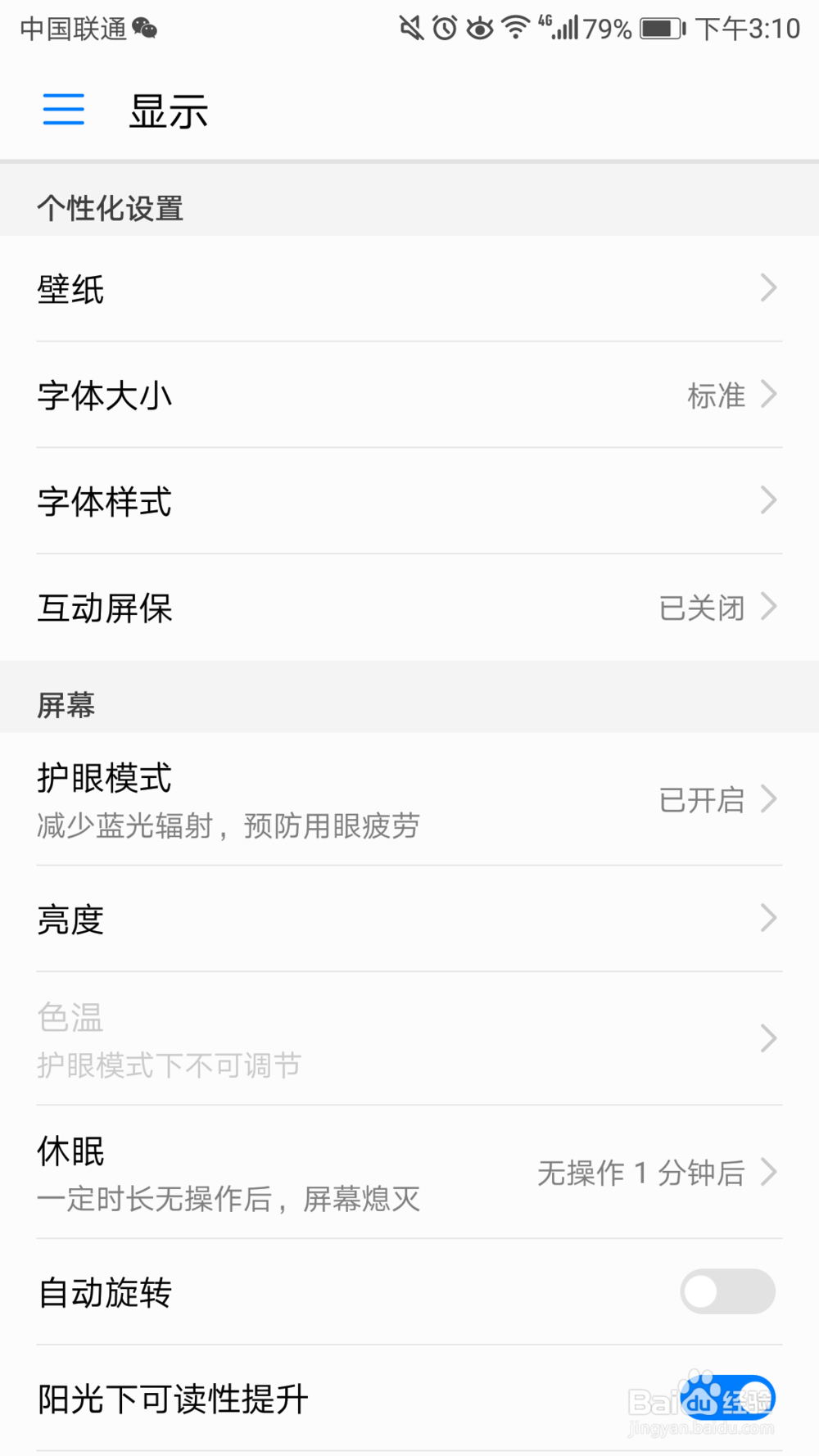Screen dimensions: 819x1456
Task: Open the 字体大小 options via its arrow
Action: 767,395
